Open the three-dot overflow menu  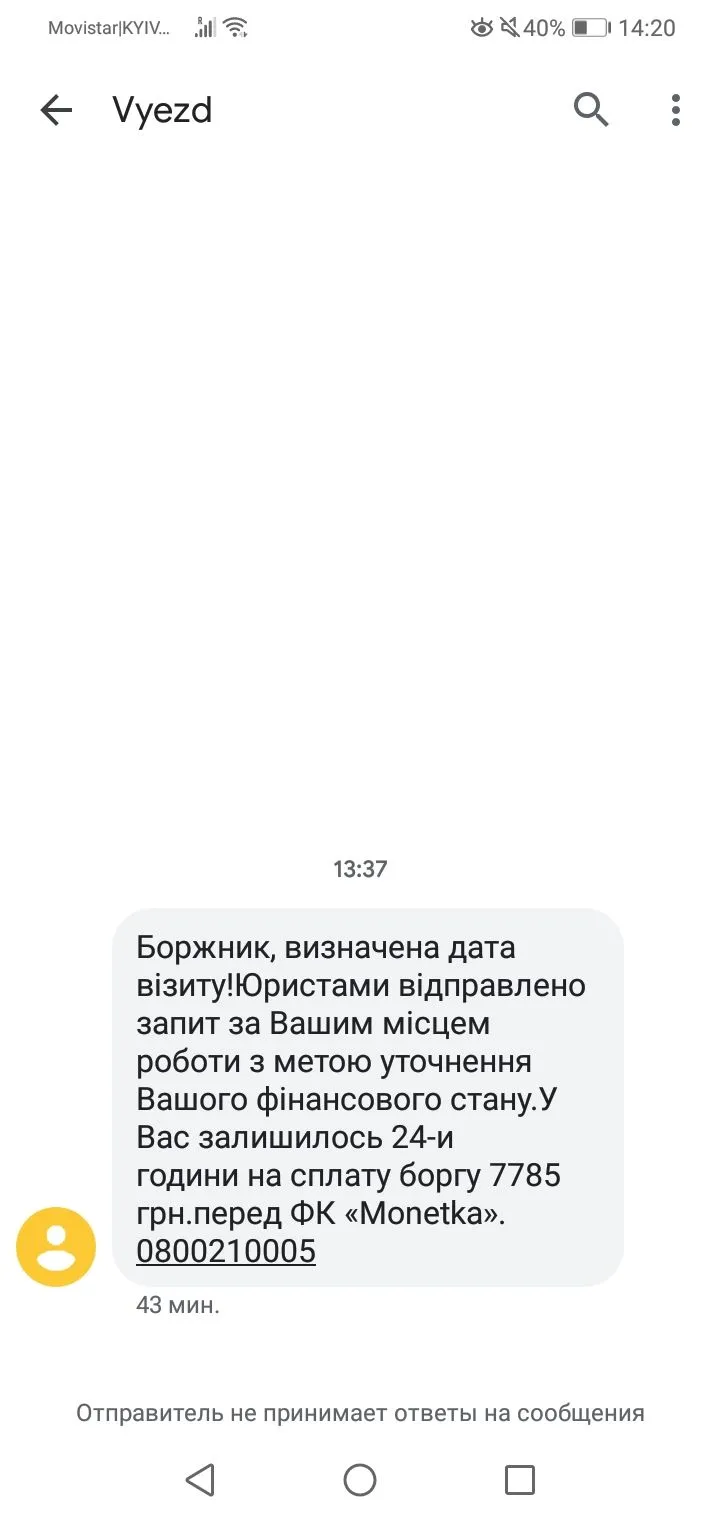tap(676, 110)
